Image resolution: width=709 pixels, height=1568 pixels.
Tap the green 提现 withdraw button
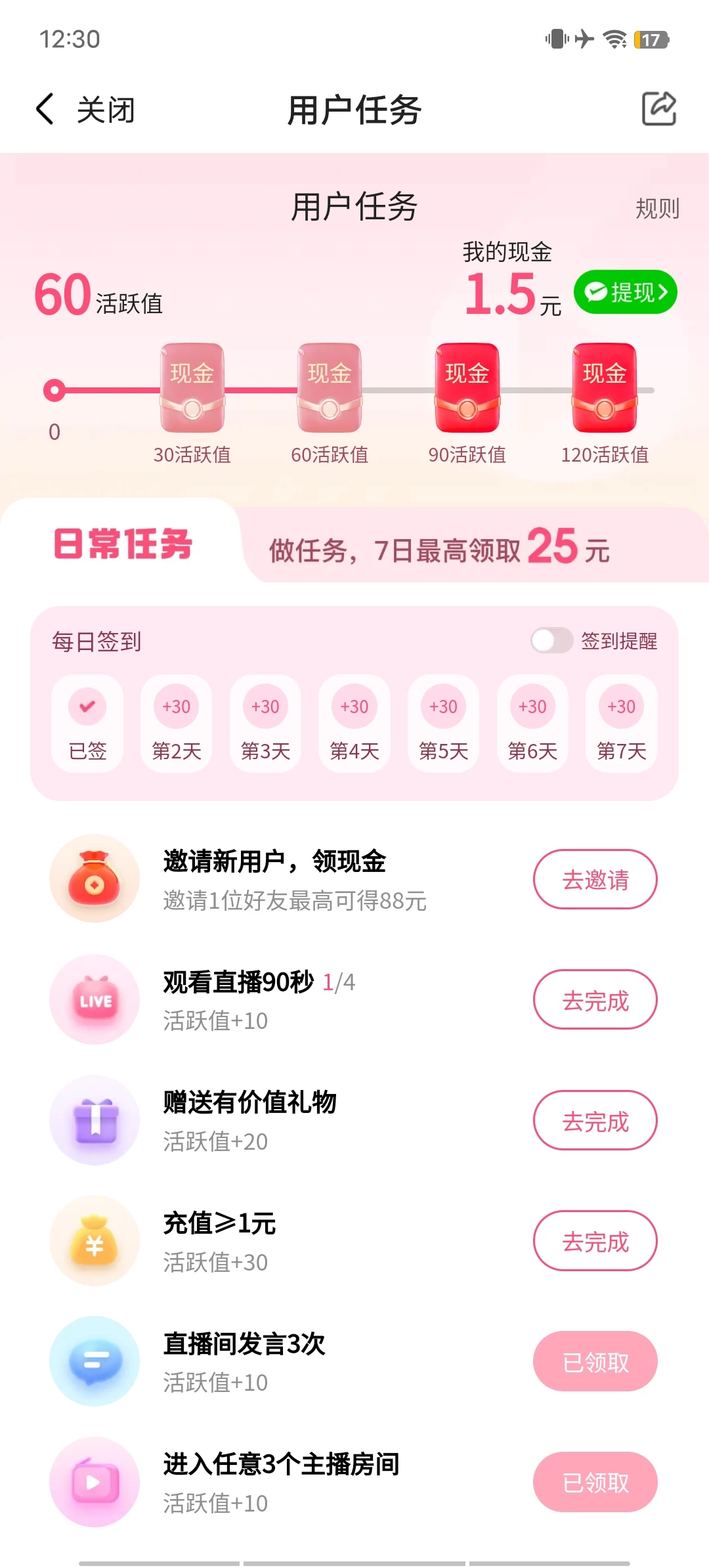click(x=625, y=292)
